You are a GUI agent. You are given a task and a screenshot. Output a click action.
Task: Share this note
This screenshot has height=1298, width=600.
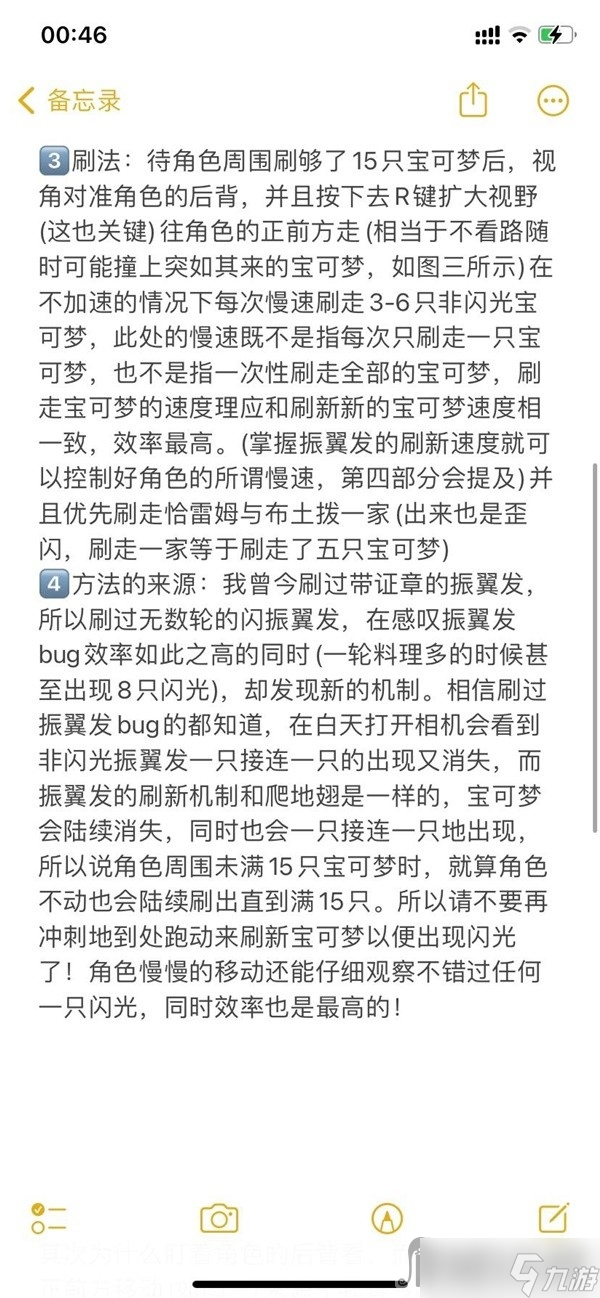(472, 100)
